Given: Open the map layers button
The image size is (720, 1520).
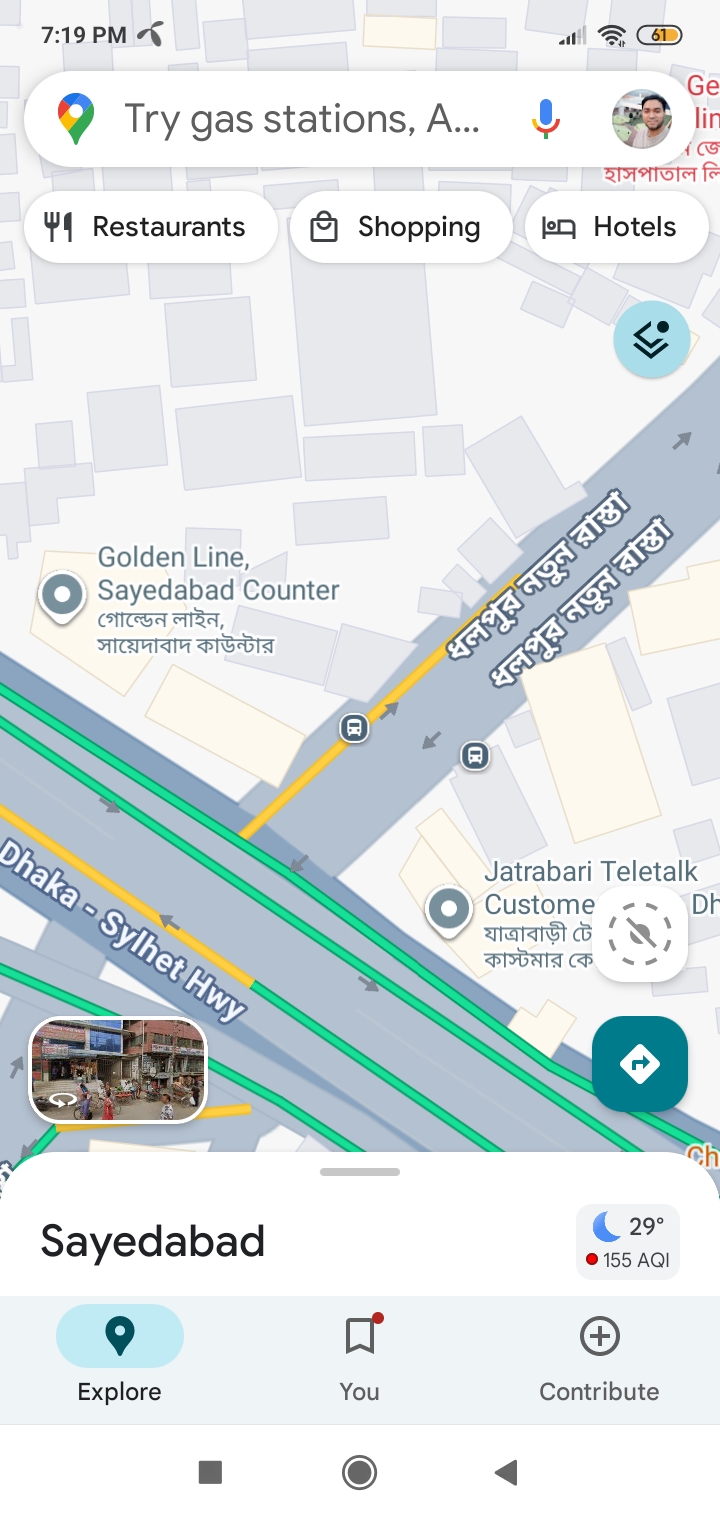Looking at the screenshot, I should [652, 340].
